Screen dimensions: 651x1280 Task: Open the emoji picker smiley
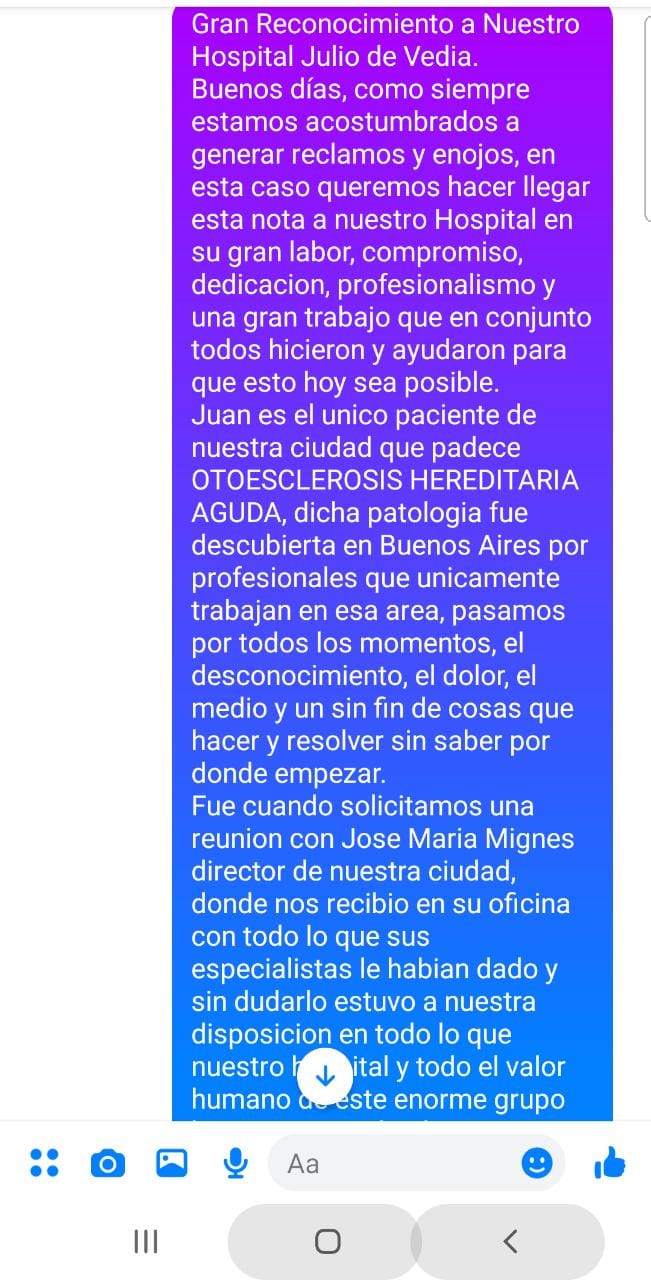537,1163
